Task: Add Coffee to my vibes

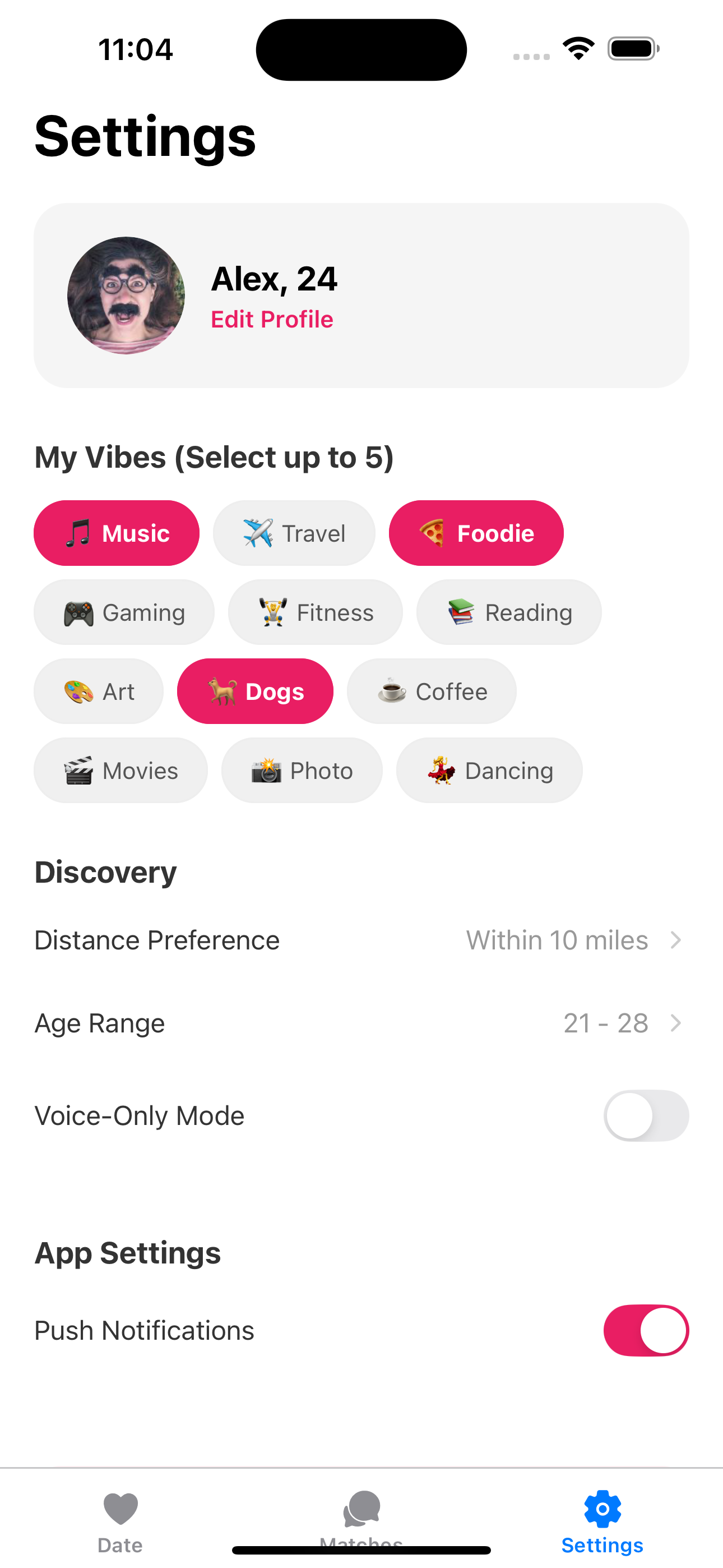Action: pyautogui.click(x=432, y=691)
